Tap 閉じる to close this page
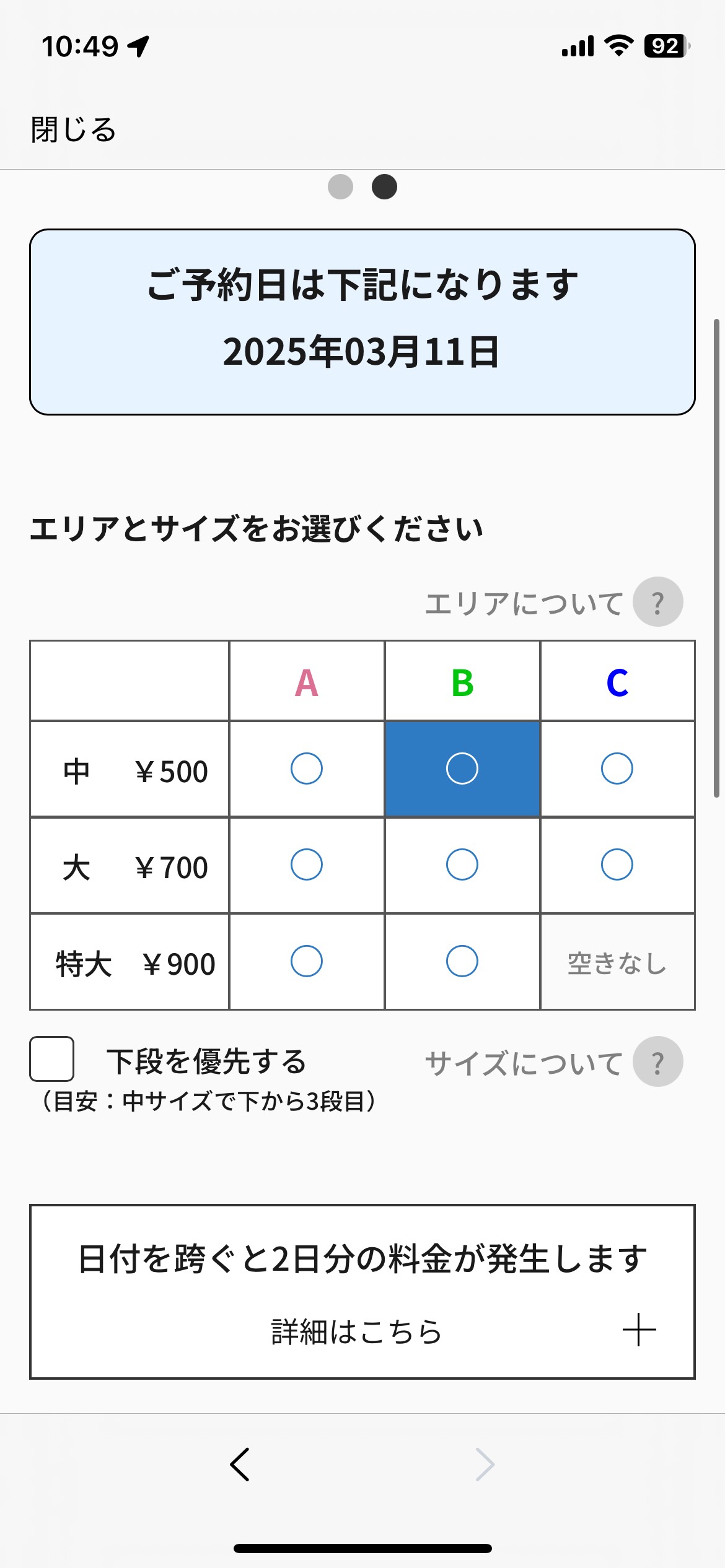 (74, 130)
